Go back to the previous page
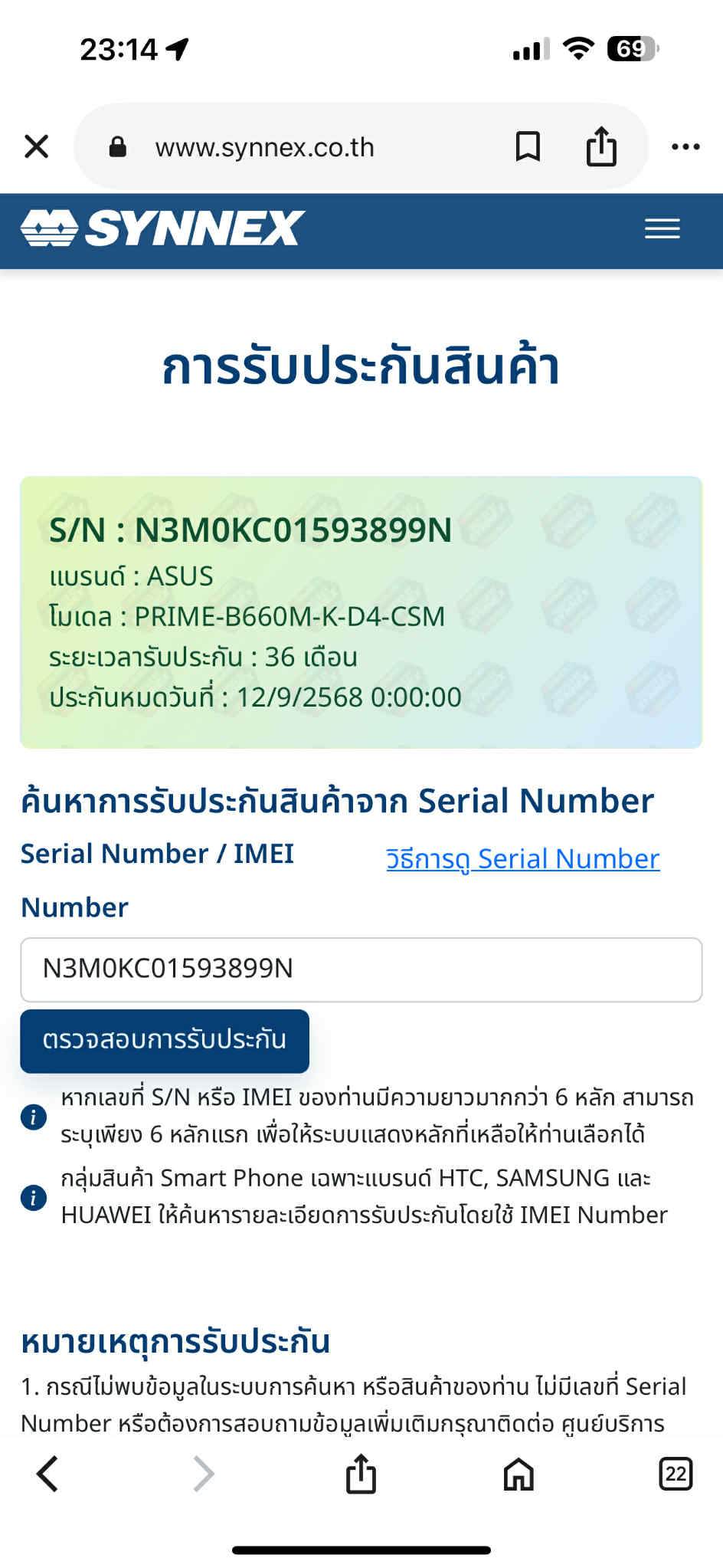Image resolution: width=723 pixels, height=1568 pixels. click(x=47, y=1474)
